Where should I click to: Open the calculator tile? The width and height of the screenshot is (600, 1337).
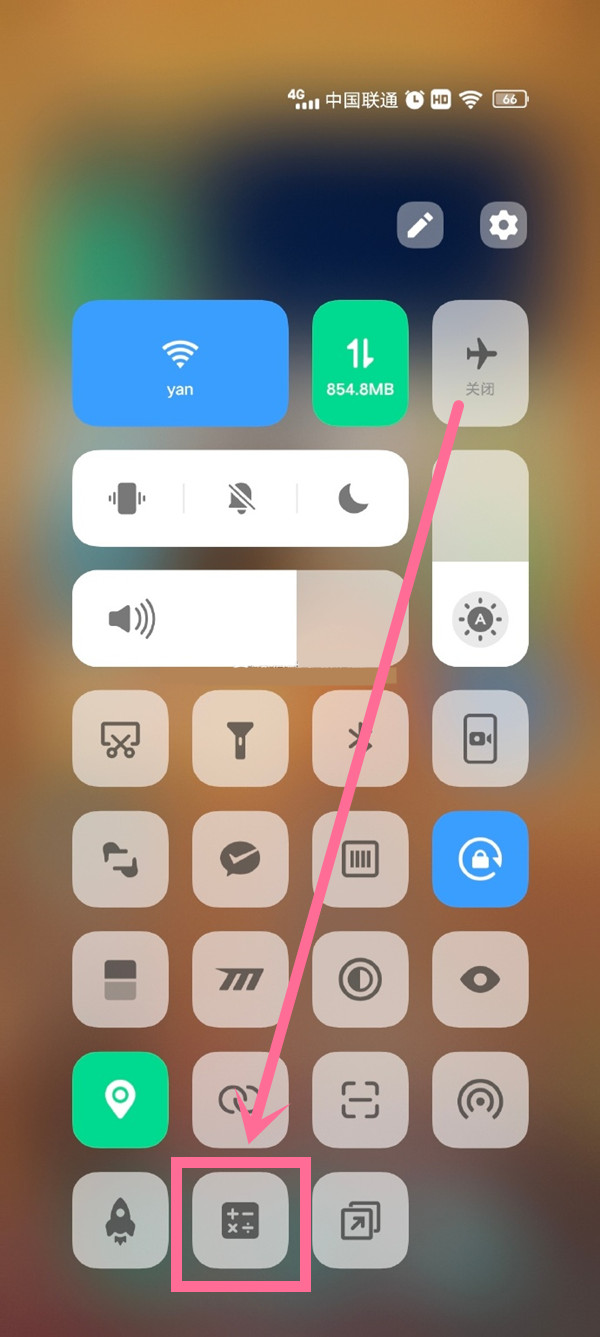[240, 1219]
